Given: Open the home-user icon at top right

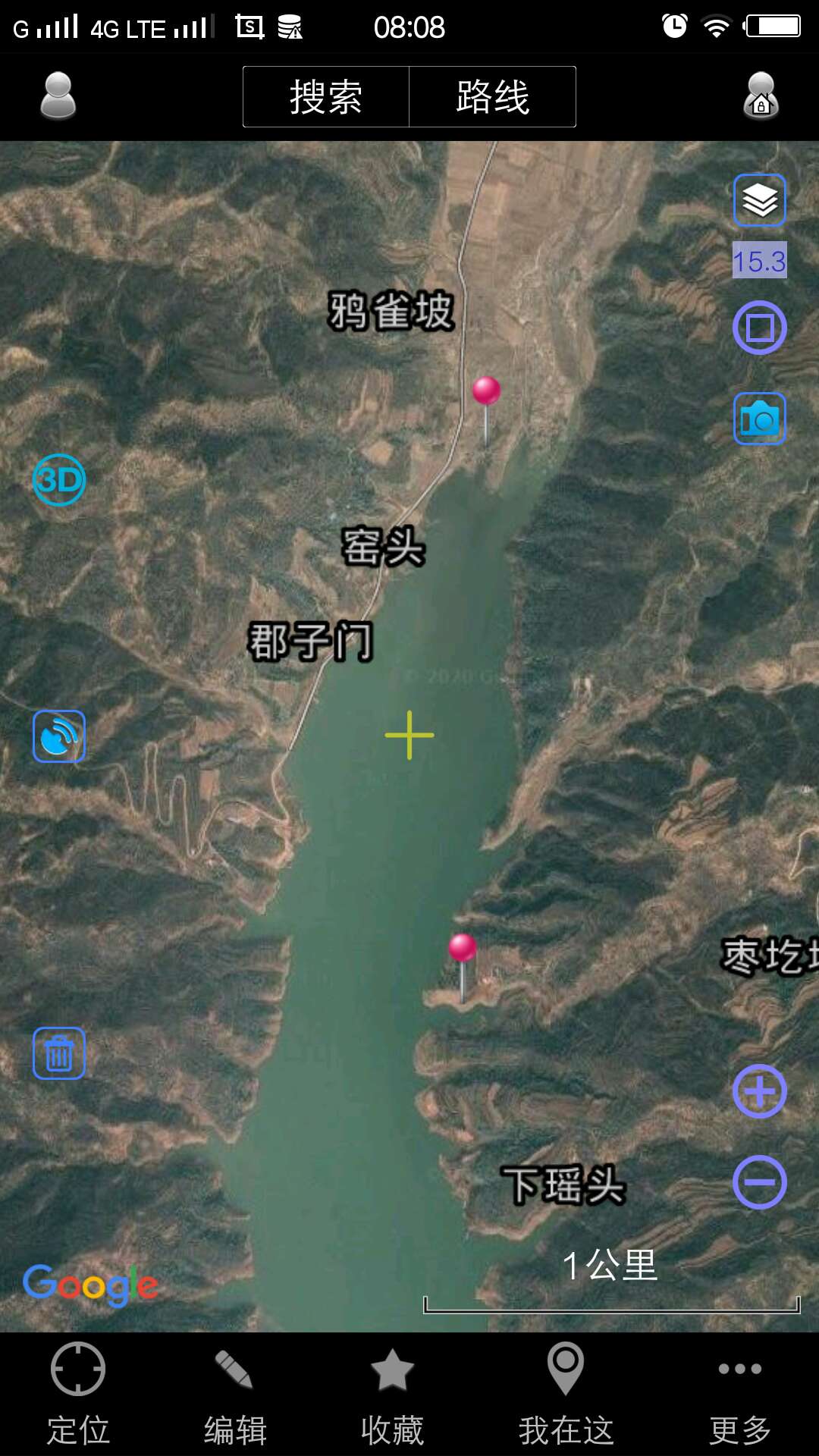Looking at the screenshot, I should click(761, 96).
